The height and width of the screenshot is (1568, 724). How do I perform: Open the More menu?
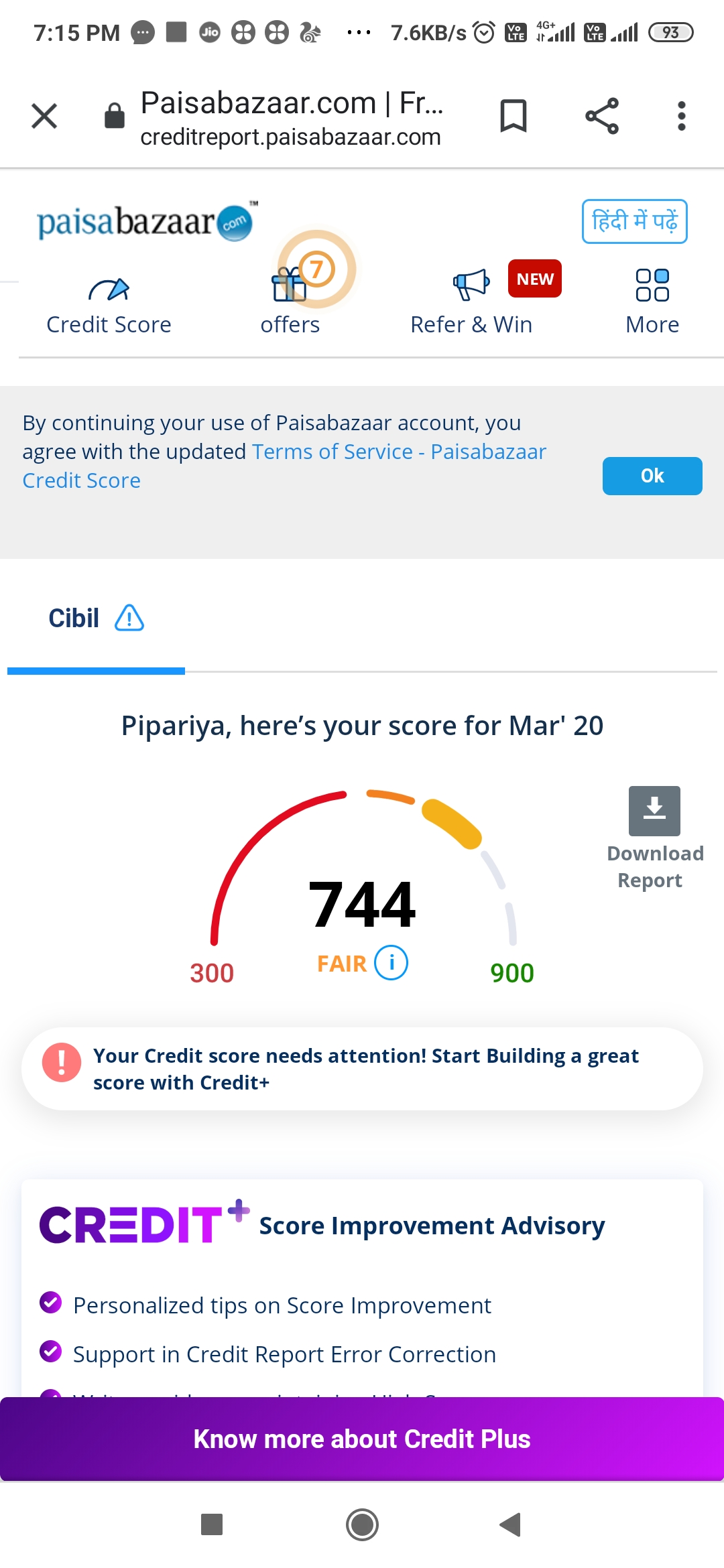click(652, 302)
